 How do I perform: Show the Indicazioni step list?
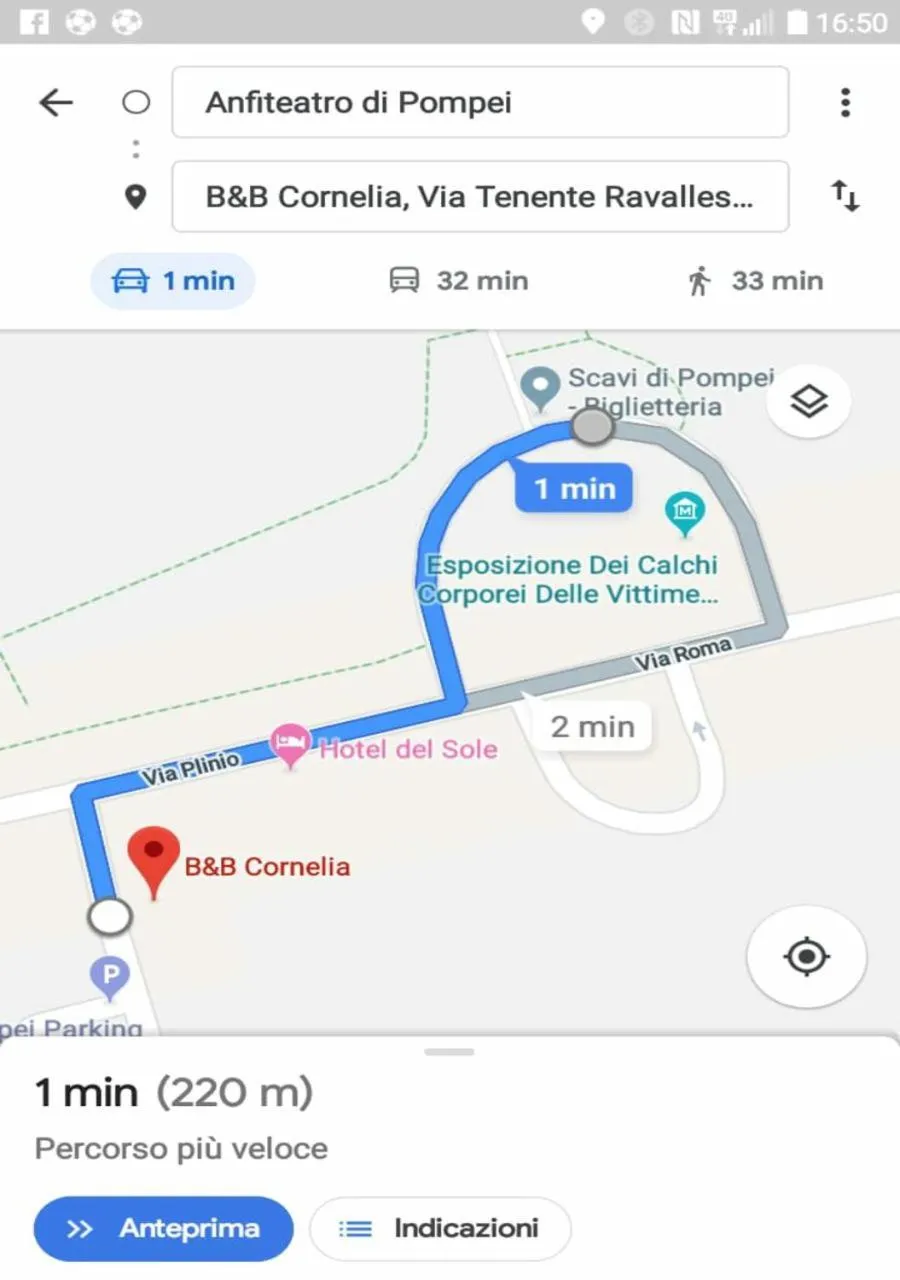tap(440, 1229)
